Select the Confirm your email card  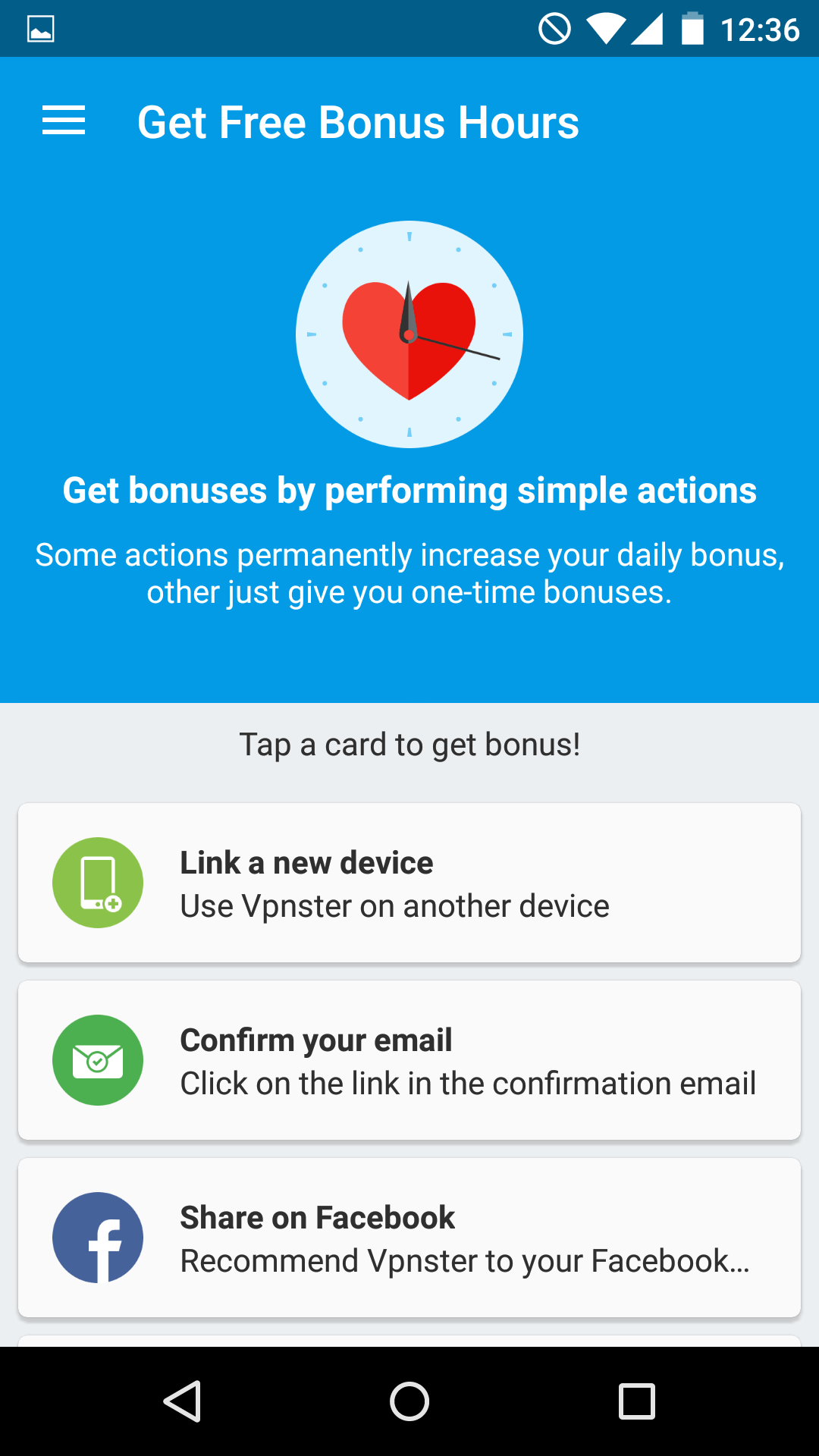(409, 1060)
